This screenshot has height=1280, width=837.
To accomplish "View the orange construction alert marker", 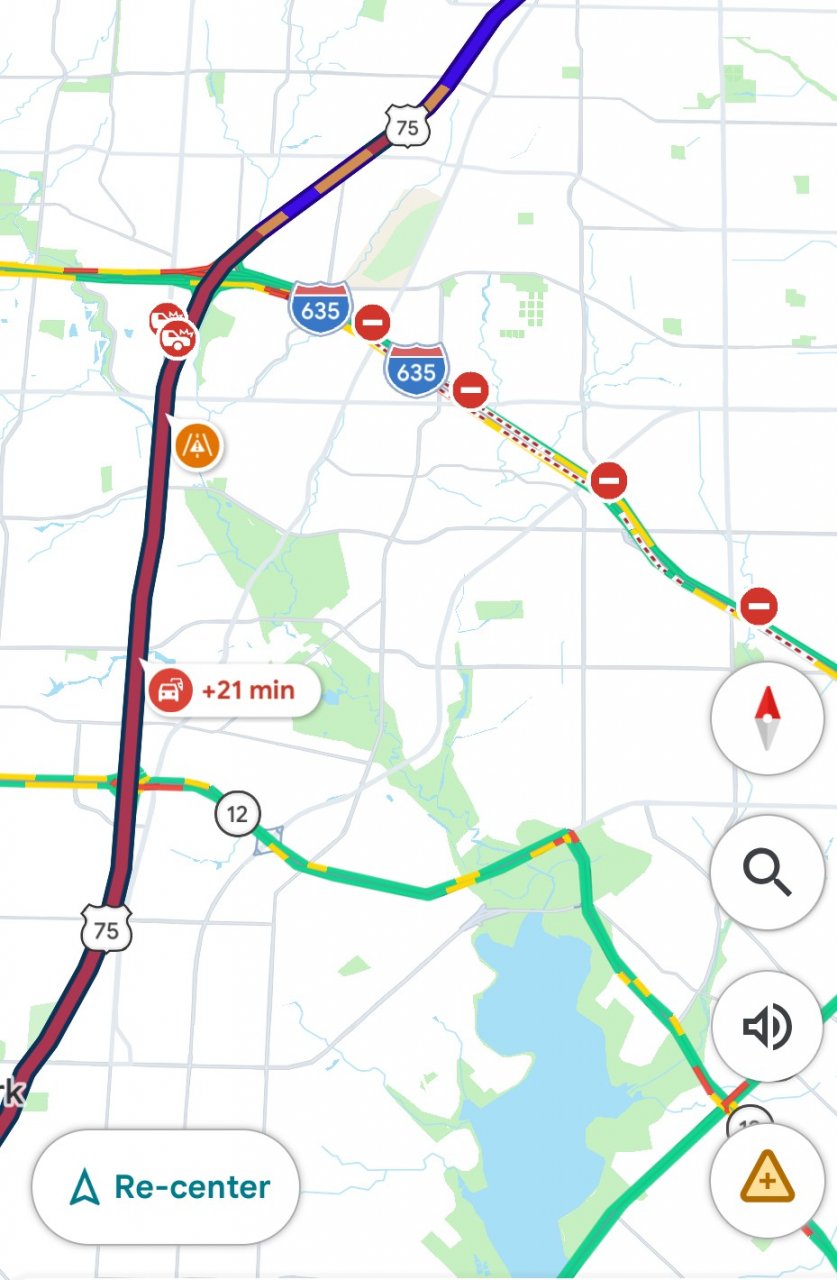I will pyautogui.click(x=198, y=445).
